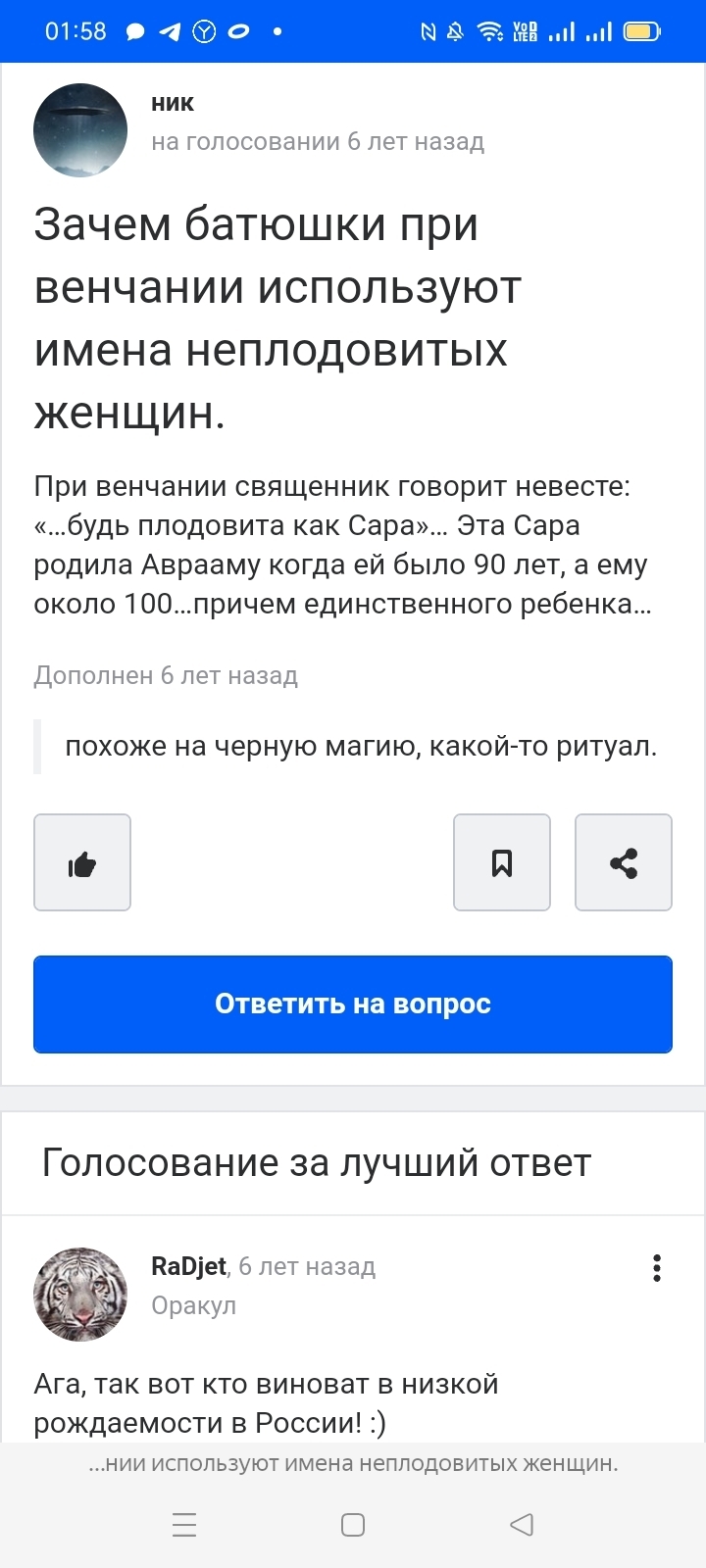This screenshot has width=706, height=1568.
Task: Go back with the system back button
Action: [x=522, y=1525]
